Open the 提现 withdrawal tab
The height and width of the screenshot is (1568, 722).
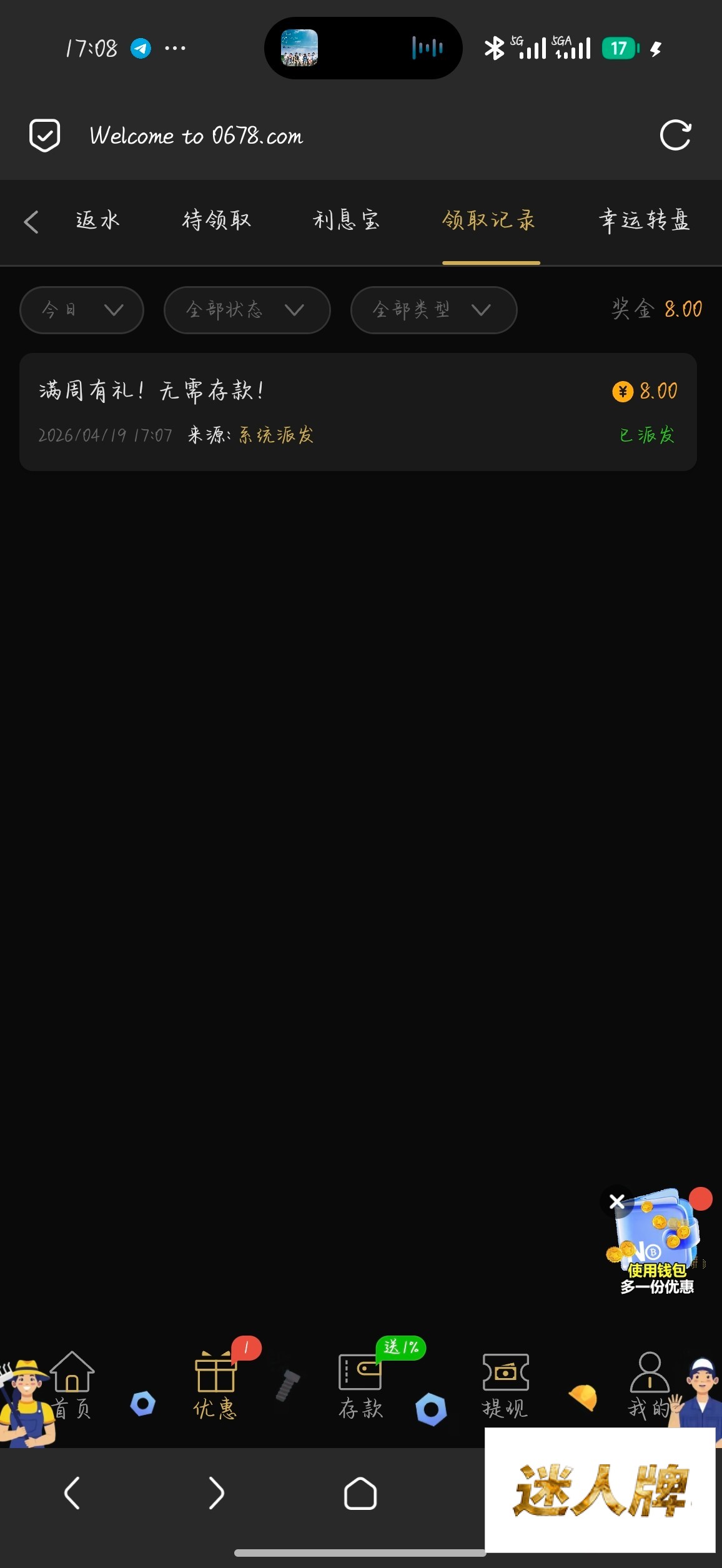pyautogui.click(x=505, y=1385)
